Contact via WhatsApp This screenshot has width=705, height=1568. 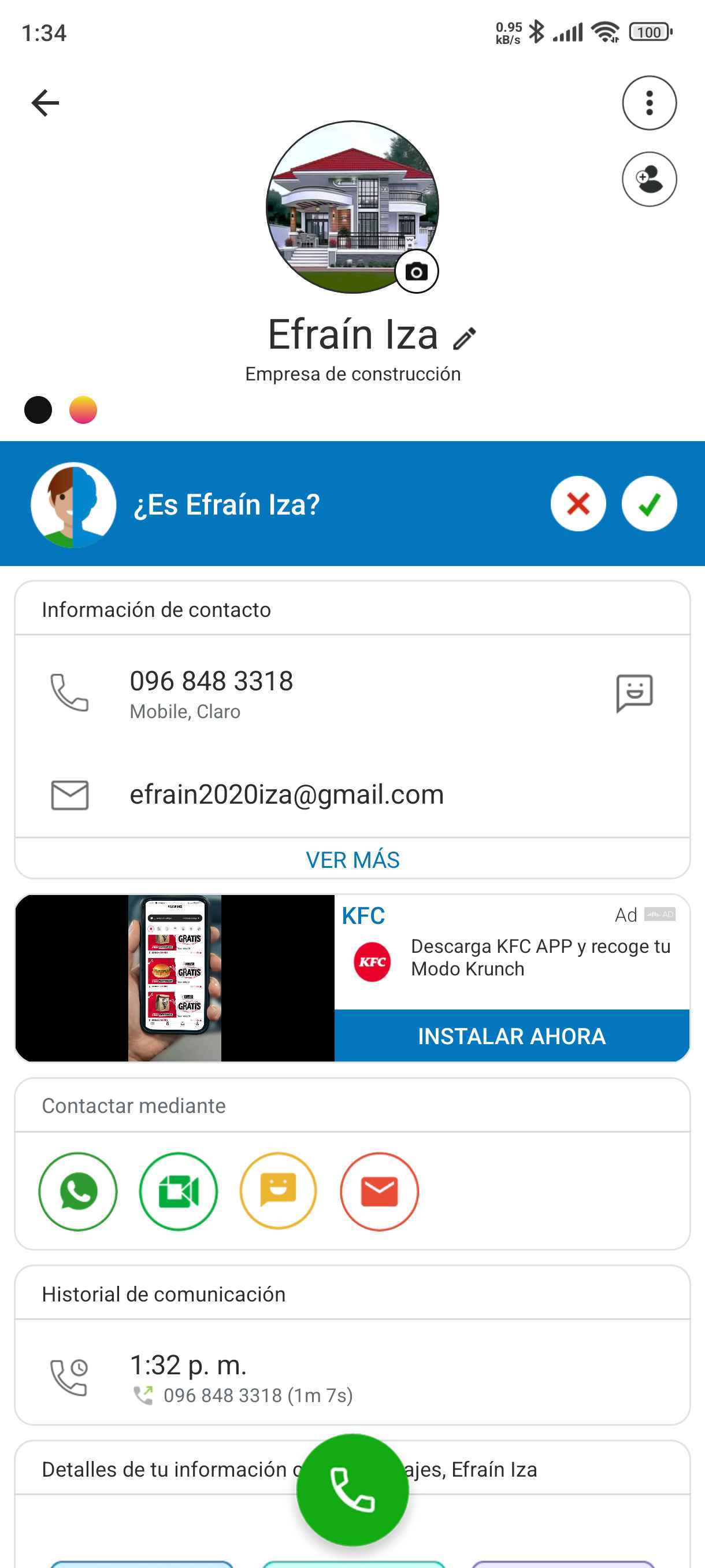(x=78, y=1191)
